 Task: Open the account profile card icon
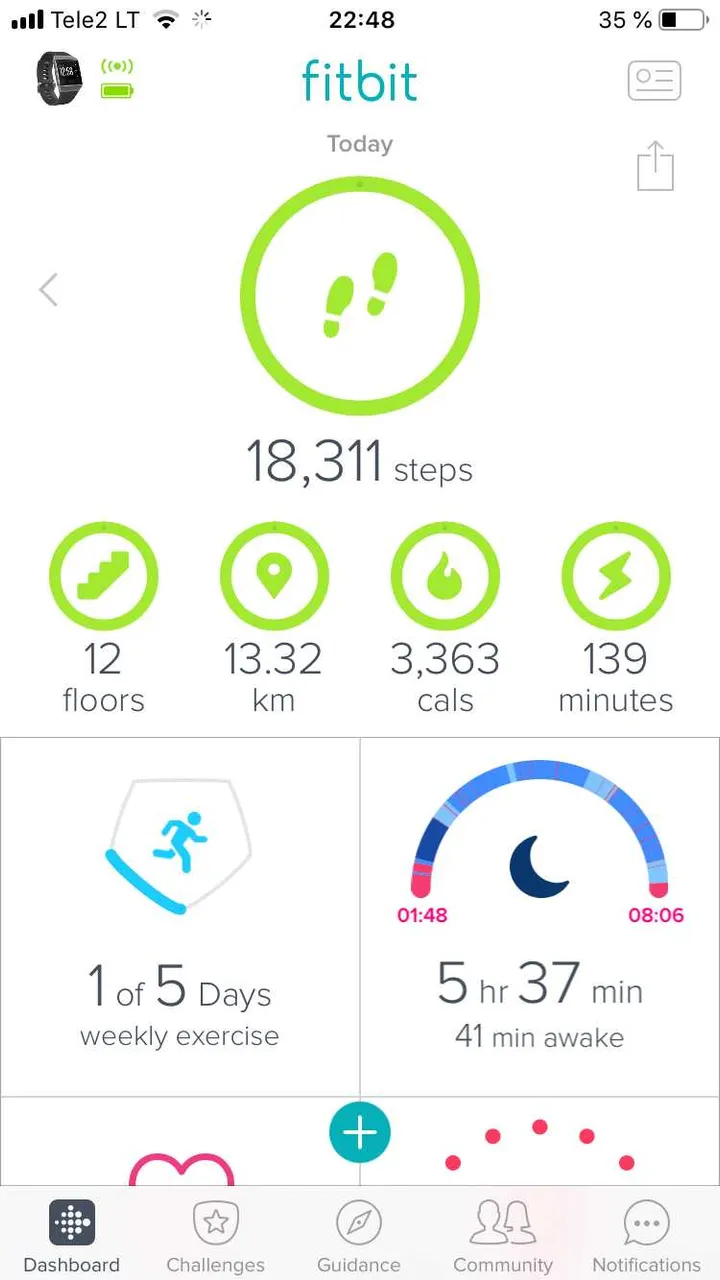pos(654,81)
